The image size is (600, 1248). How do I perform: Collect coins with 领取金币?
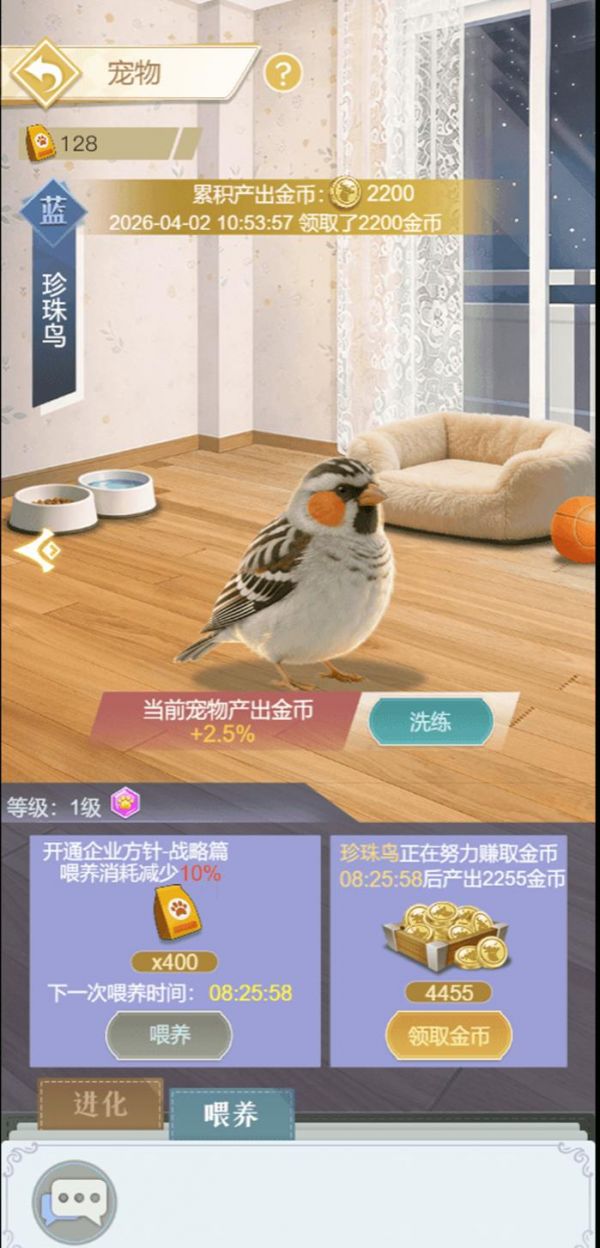click(448, 1036)
